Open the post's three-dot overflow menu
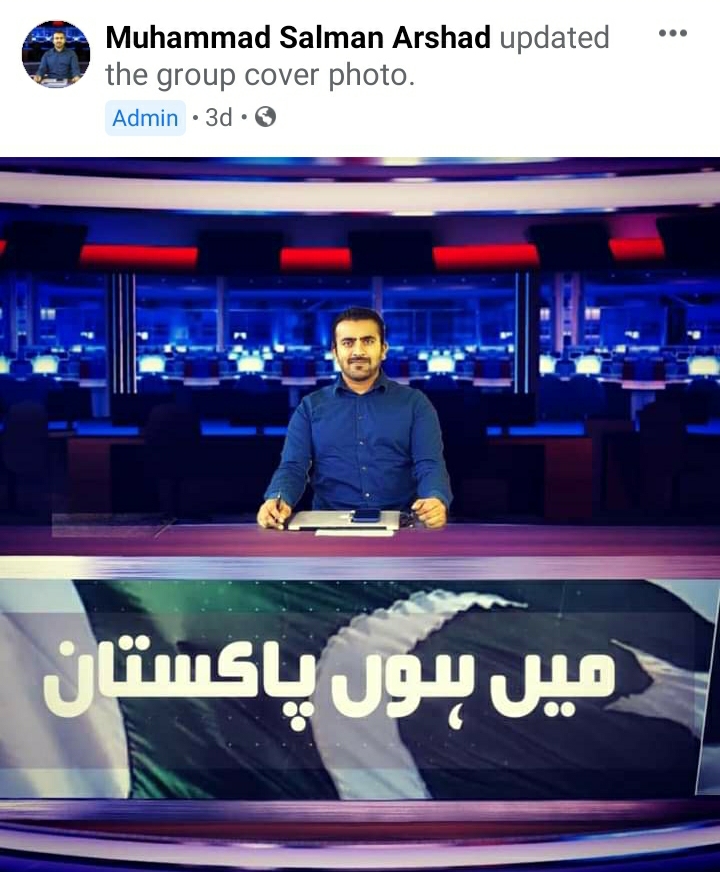The width and height of the screenshot is (720, 872). [672, 33]
